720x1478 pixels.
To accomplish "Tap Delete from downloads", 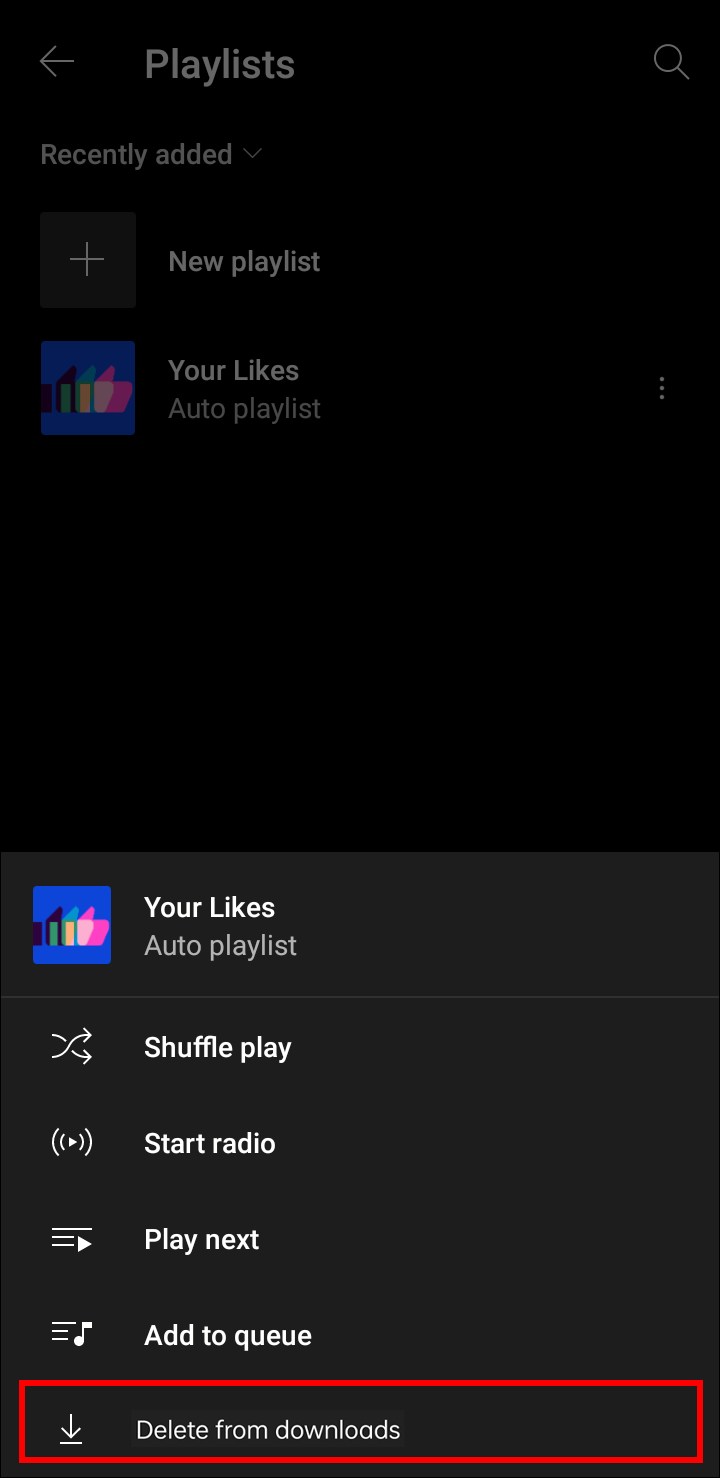I will click(267, 1430).
